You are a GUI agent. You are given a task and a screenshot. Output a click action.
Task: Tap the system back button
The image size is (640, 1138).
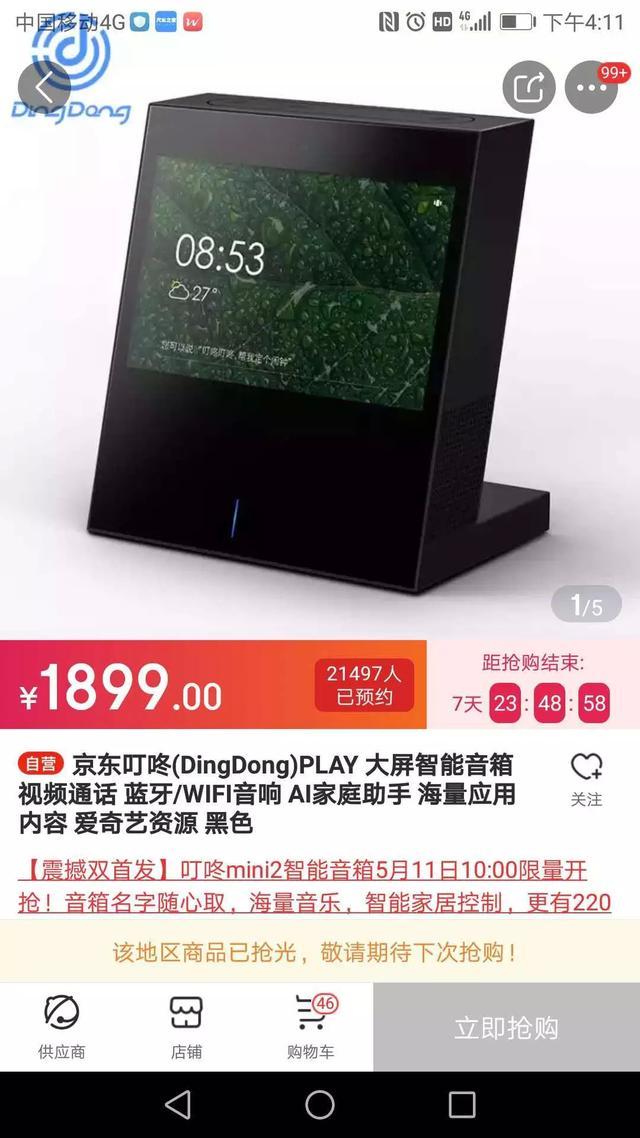[178, 1104]
